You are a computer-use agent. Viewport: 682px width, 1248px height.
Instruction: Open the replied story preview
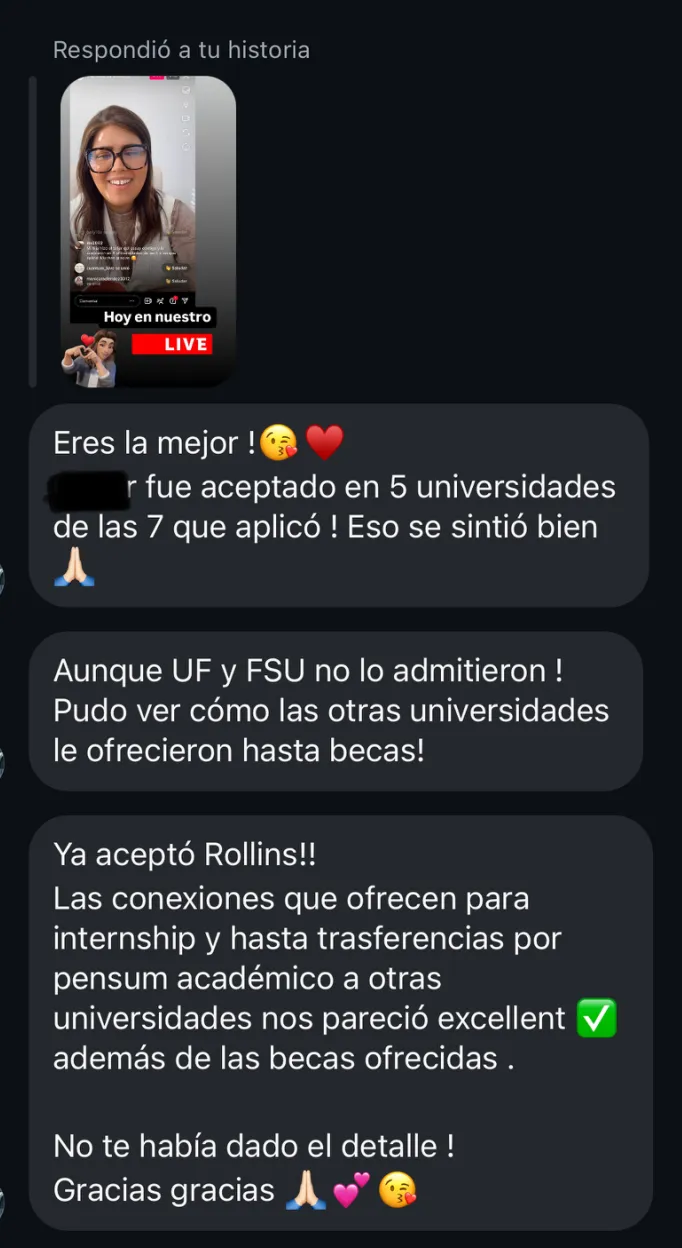[x=148, y=230]
